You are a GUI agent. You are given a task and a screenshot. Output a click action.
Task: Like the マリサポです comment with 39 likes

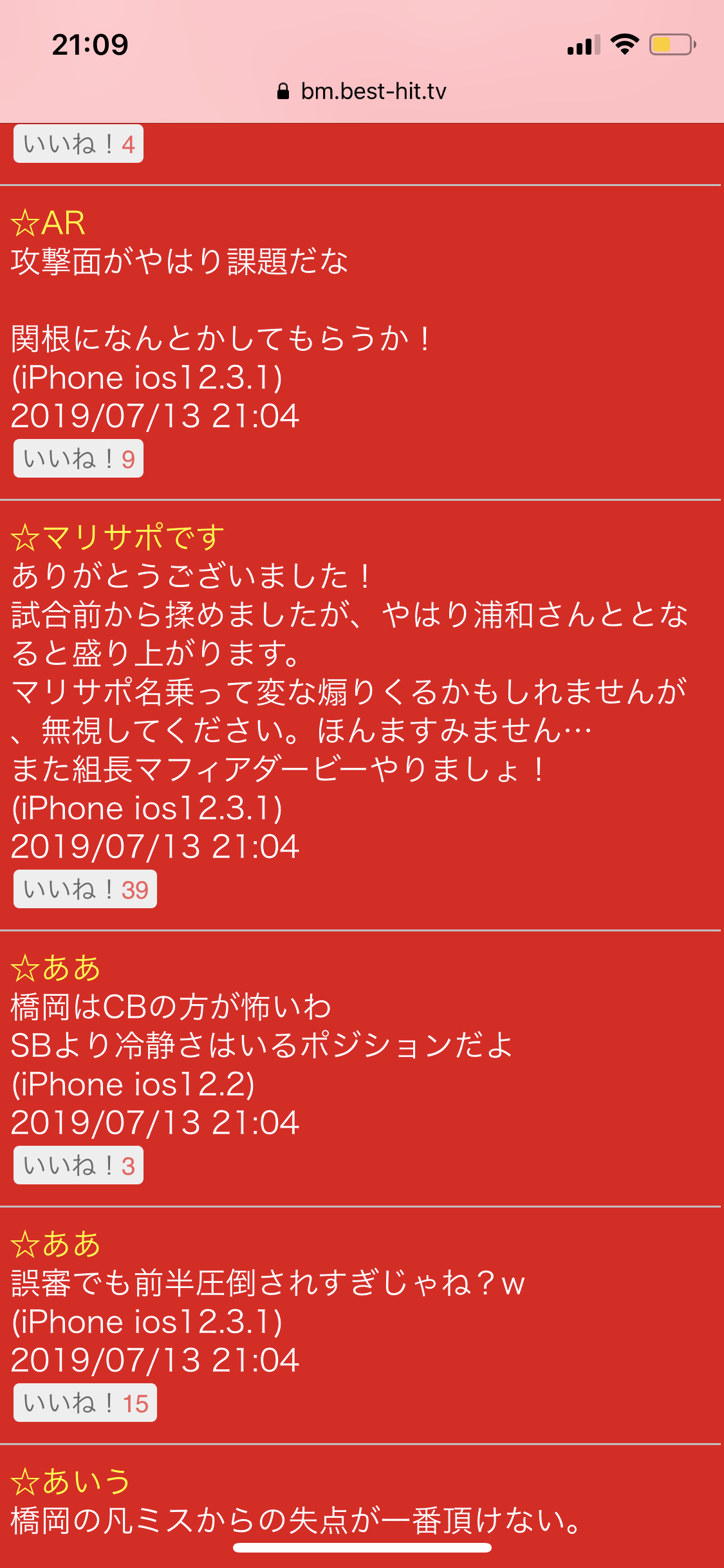(x=85, y=890)
